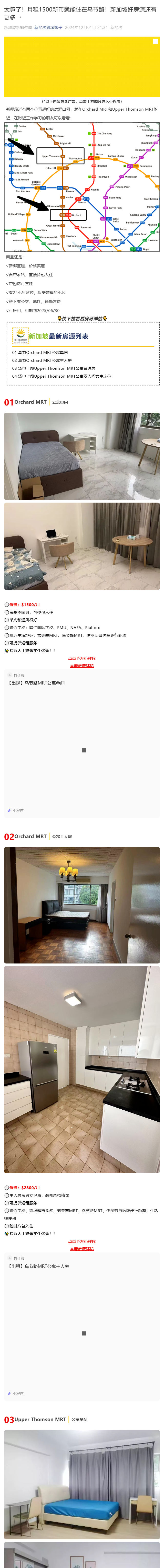Tap the underlined 查看房源环境 link under the $2800 listing
164x1568 pixels.
[82, 1248]
